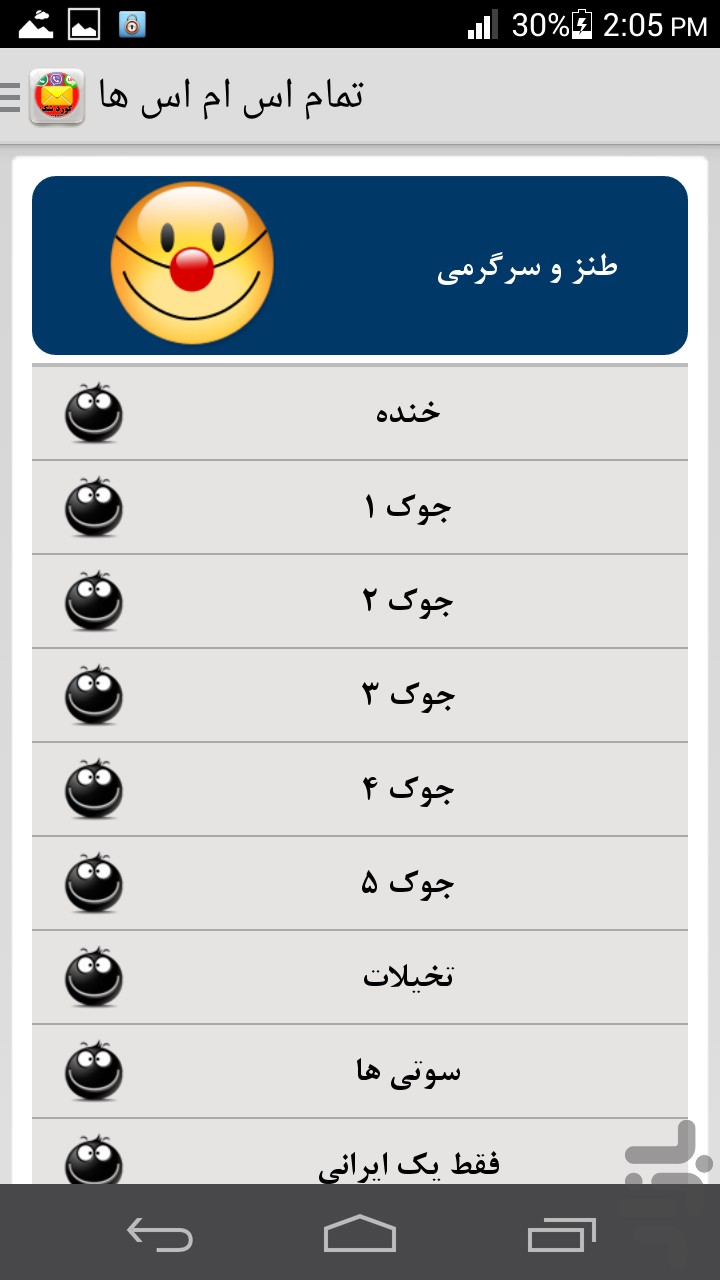Open the فقط یک ایرانی category
Image resolution: width=720 pixels, height=1280 pixels.
(x=360, y=1152)
